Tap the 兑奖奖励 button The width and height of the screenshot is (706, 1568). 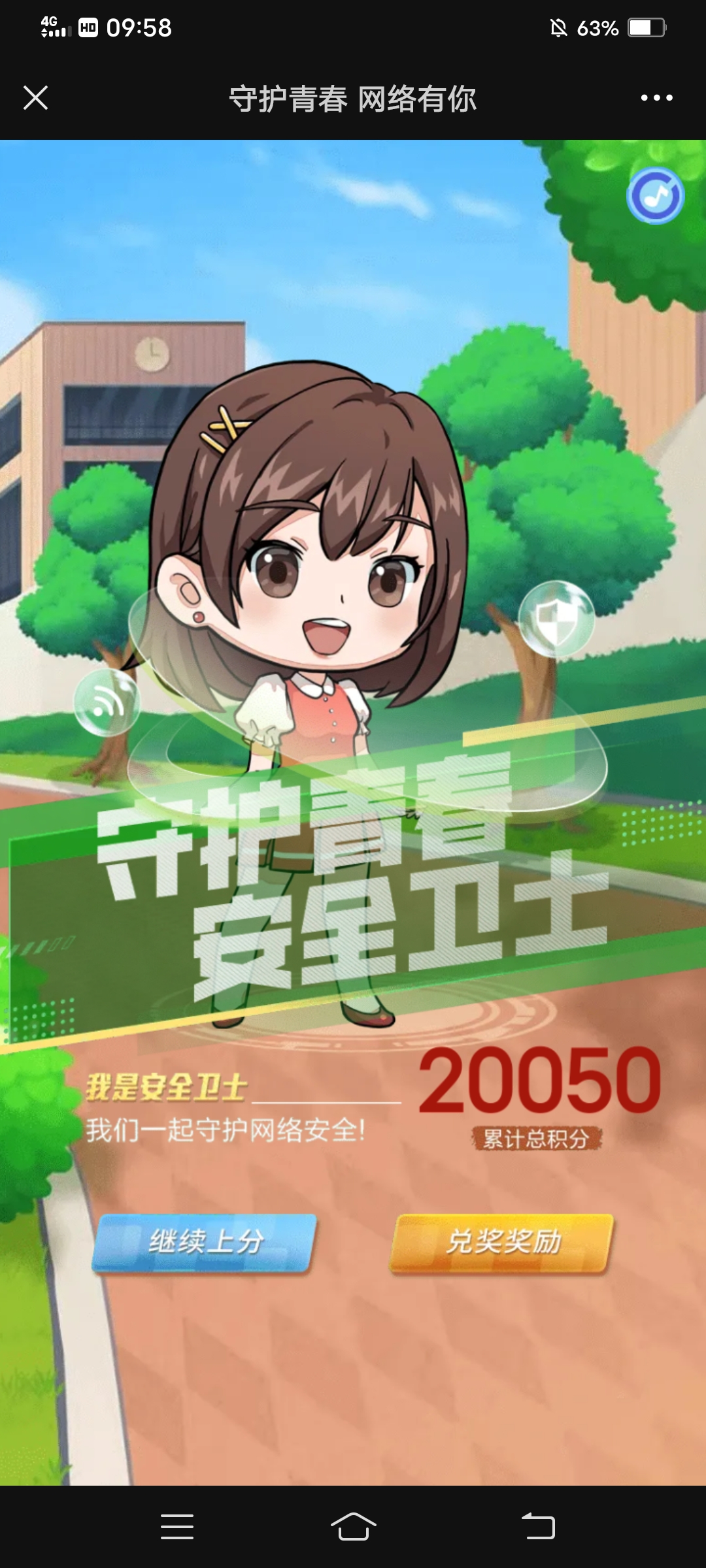[x=502, y=1242]
